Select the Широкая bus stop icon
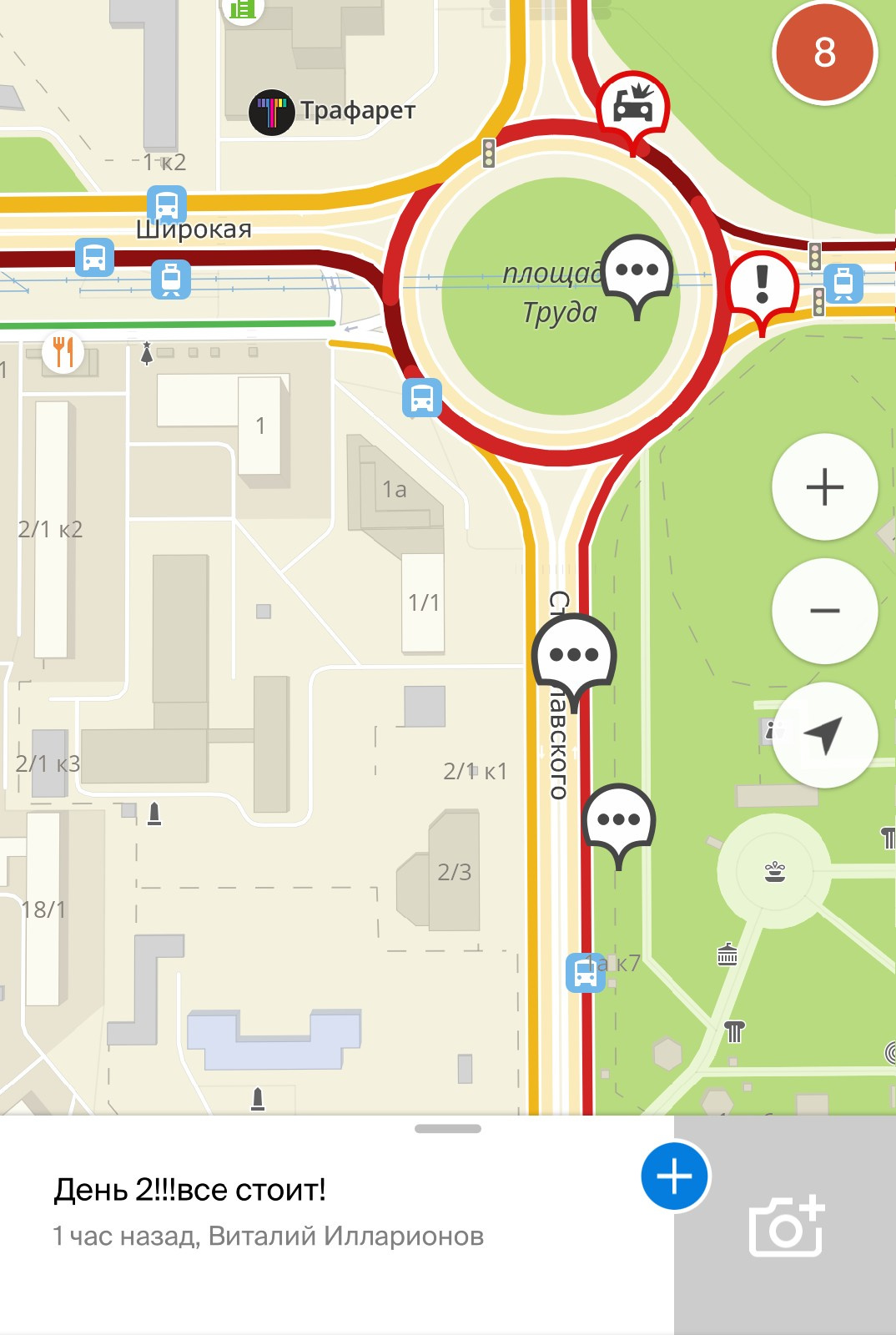The width and height of the screenshot is (896, 1335). (167, 204)
